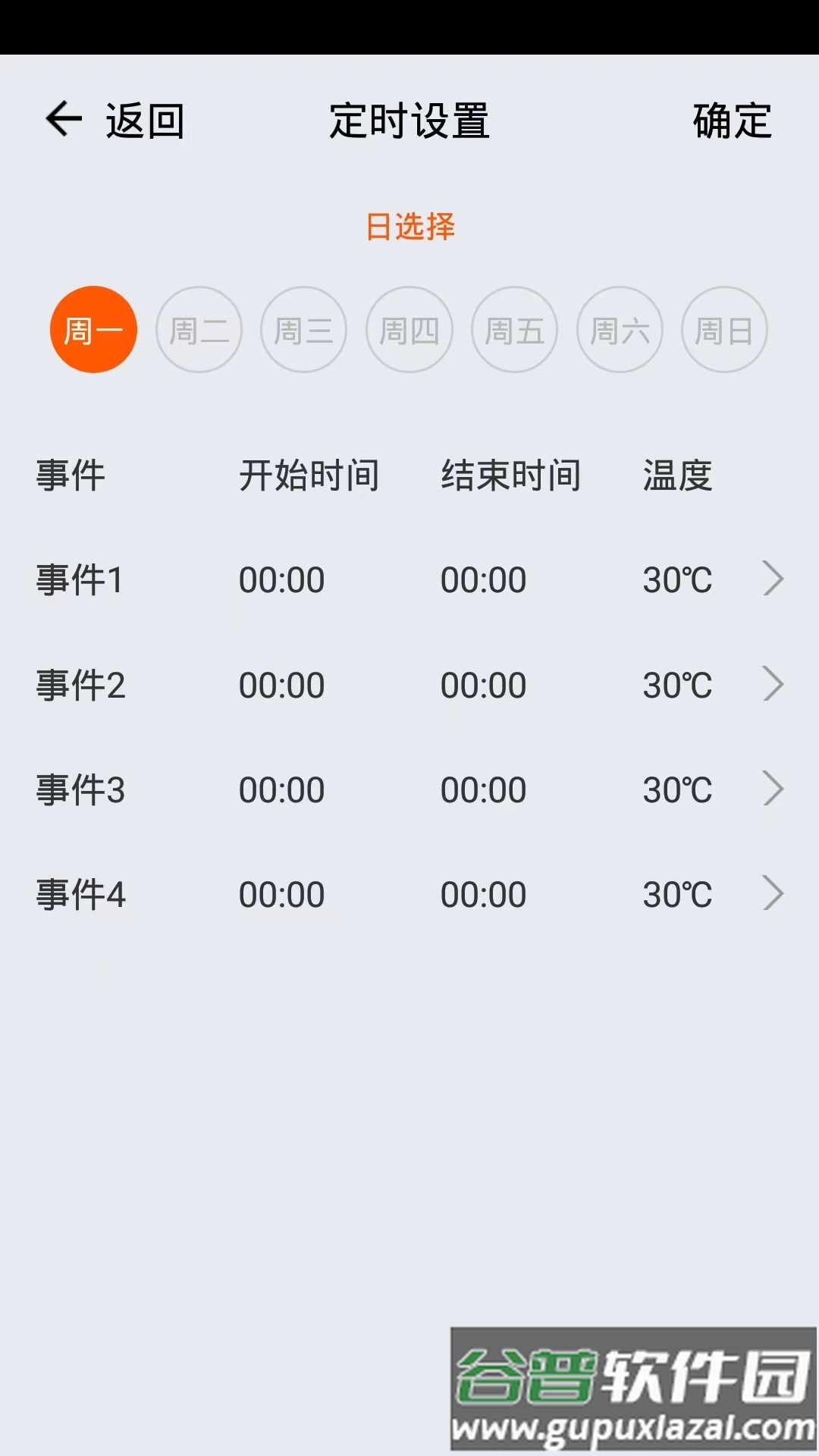Expand event 事件2 details with its chevron
Viewport: 819px width, 1456px height.
773,684
